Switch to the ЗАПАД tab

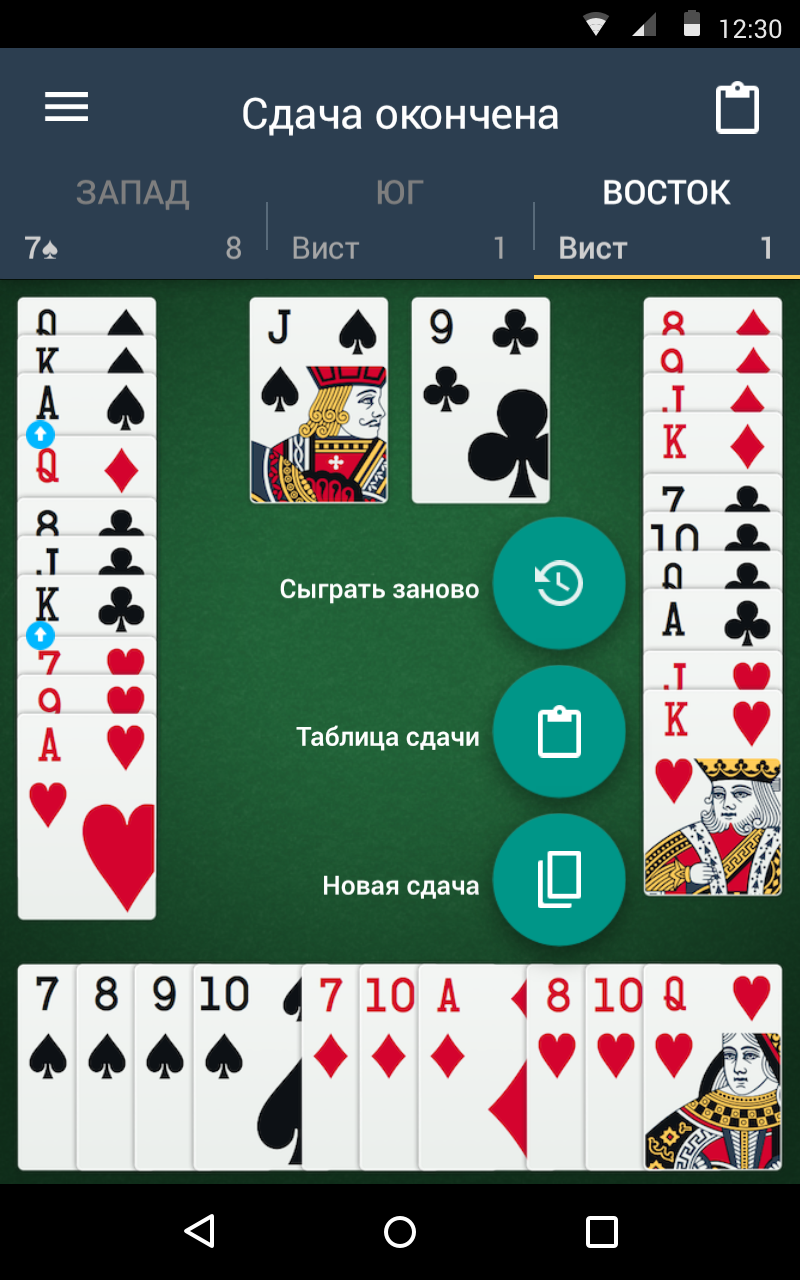pos(133,217)
